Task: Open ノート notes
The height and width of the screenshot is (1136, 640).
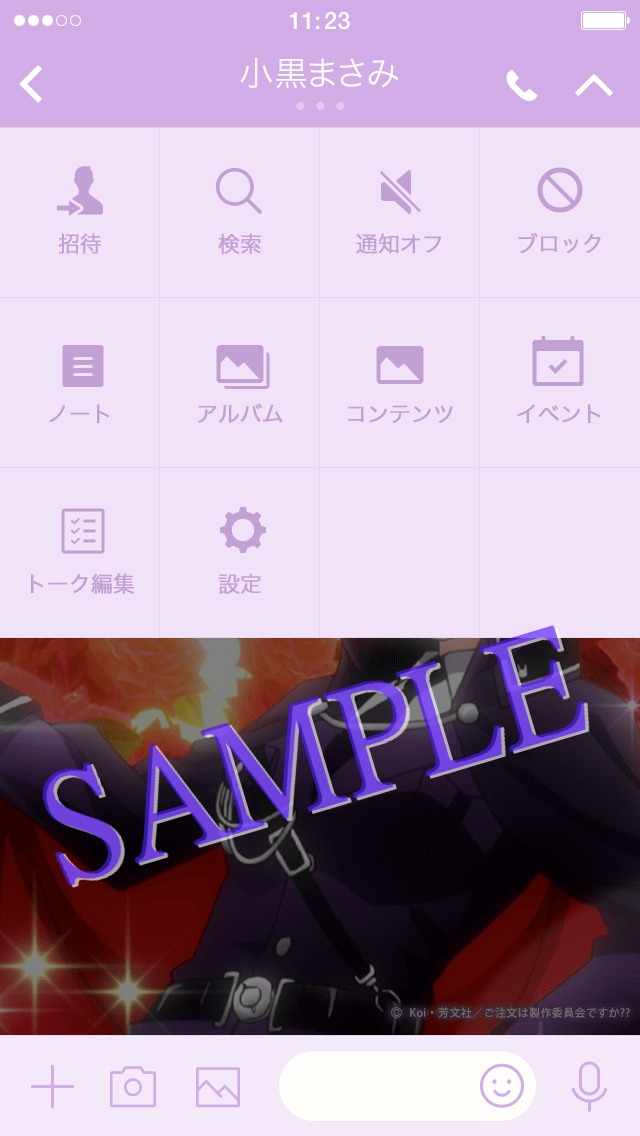Action: [x=80, y=382]
